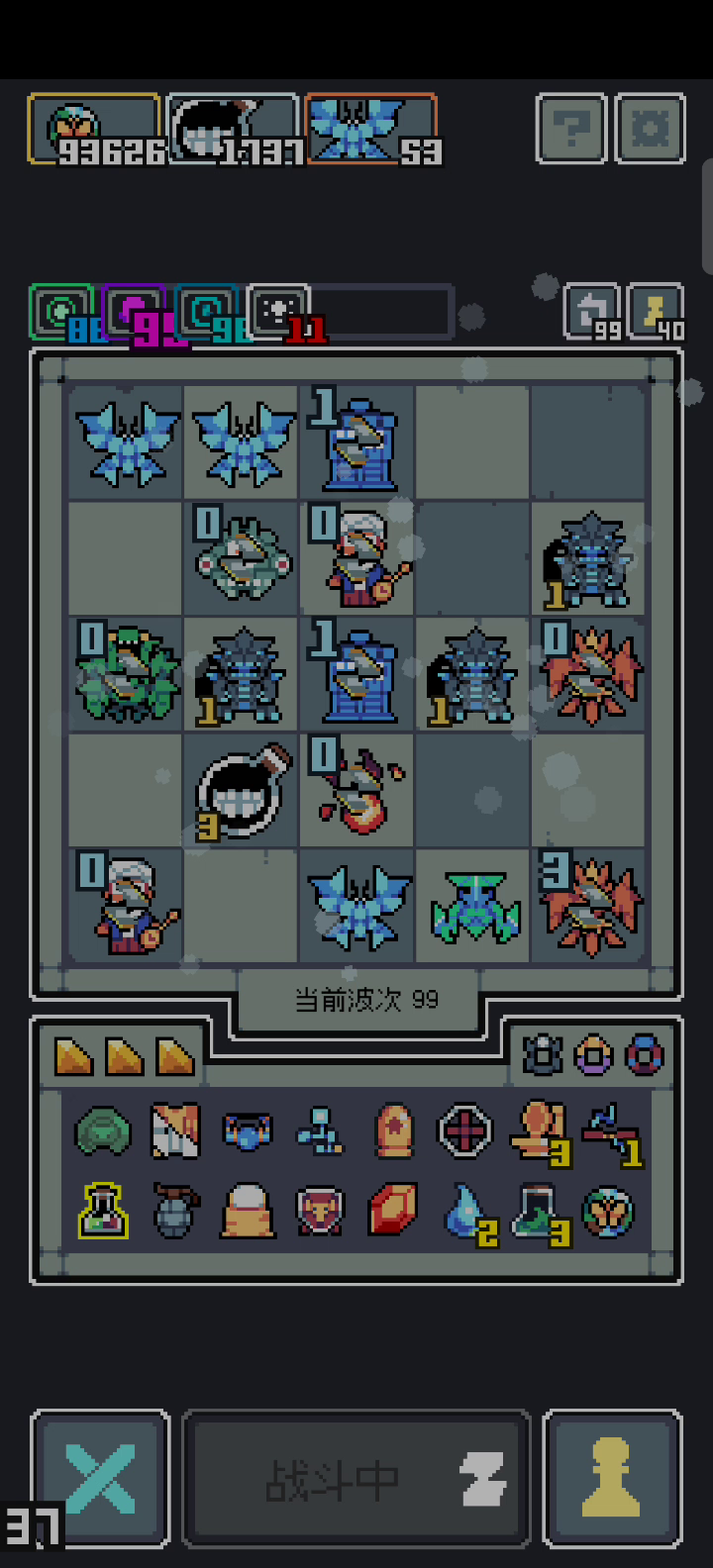Viewport: 713px width, 1568px height.
Task: Open the question mark help button
Action: click(x=571, y=129)
